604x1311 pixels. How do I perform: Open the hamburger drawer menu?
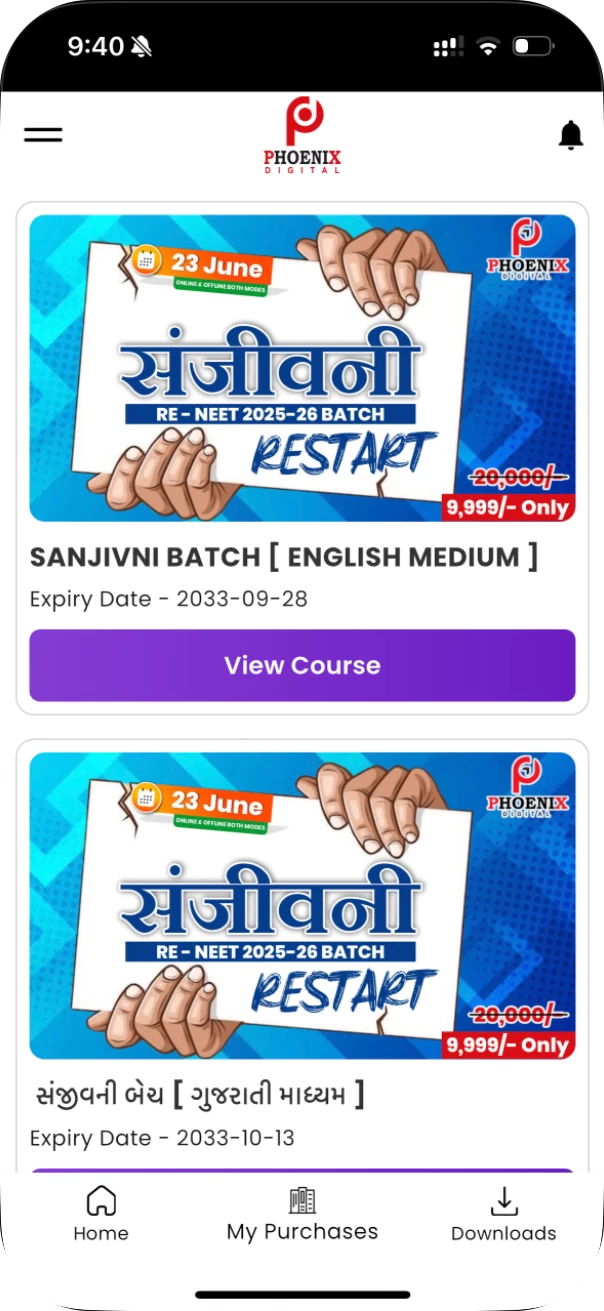(x=43, y=135)
